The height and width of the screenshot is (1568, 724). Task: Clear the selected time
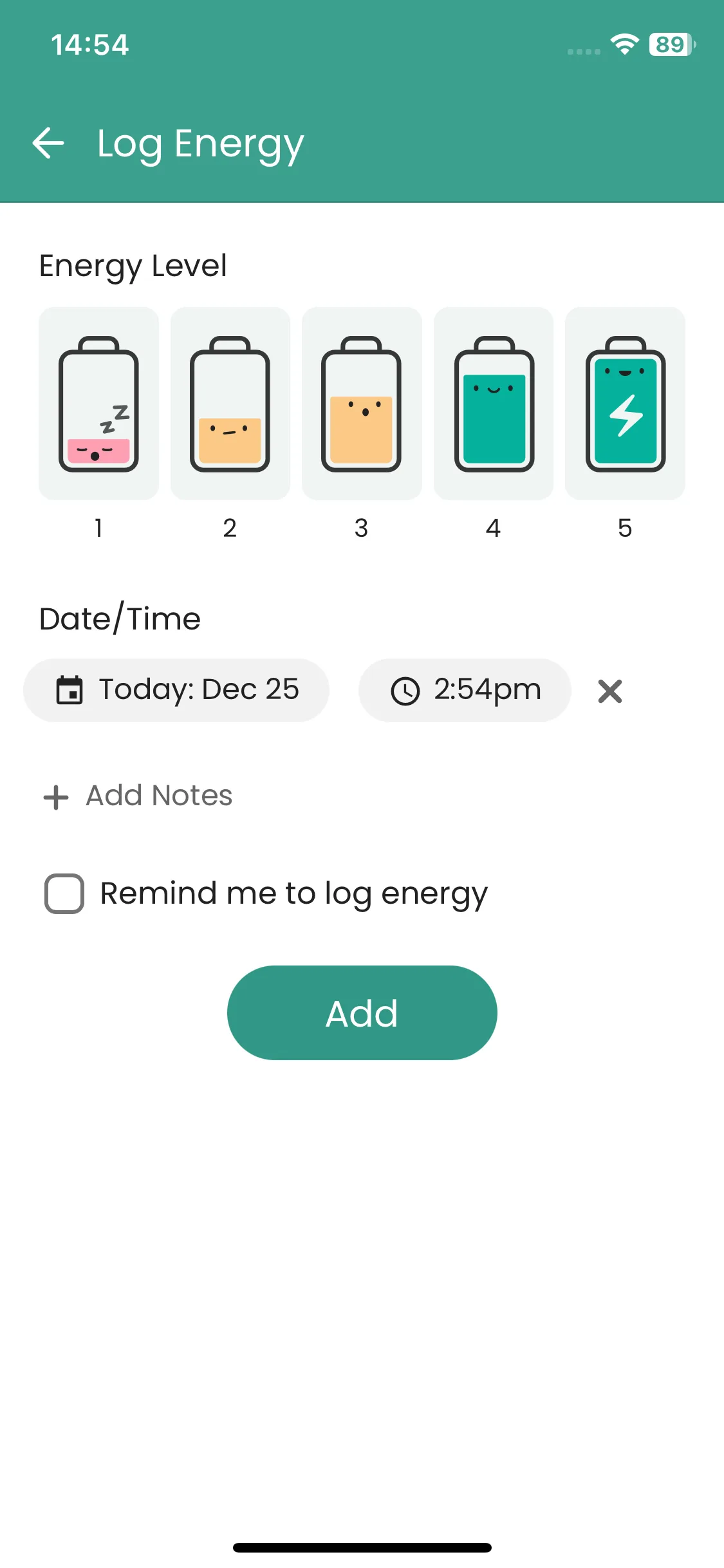pos(610,691)
